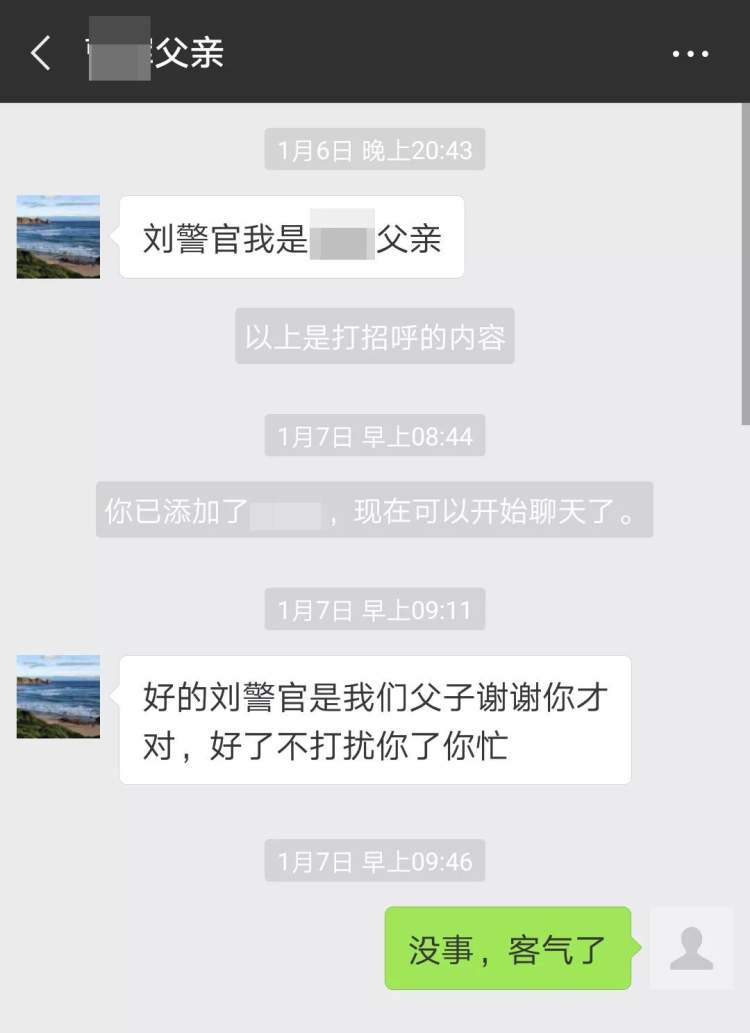
Task: Tap the avatar beside the 09:11 thank-you message
Action: point(58,697)
